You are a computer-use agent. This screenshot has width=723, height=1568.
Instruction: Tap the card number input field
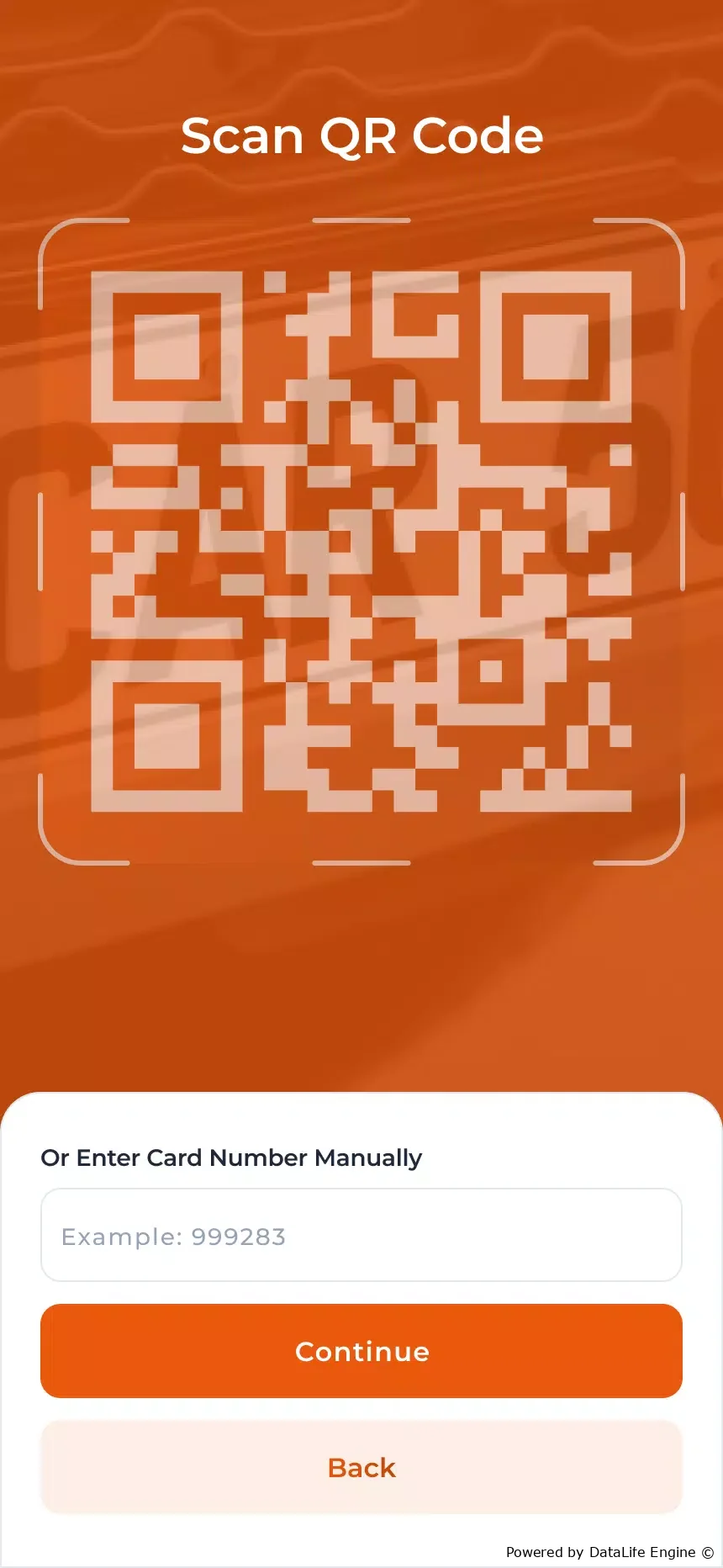[361, 1235]
